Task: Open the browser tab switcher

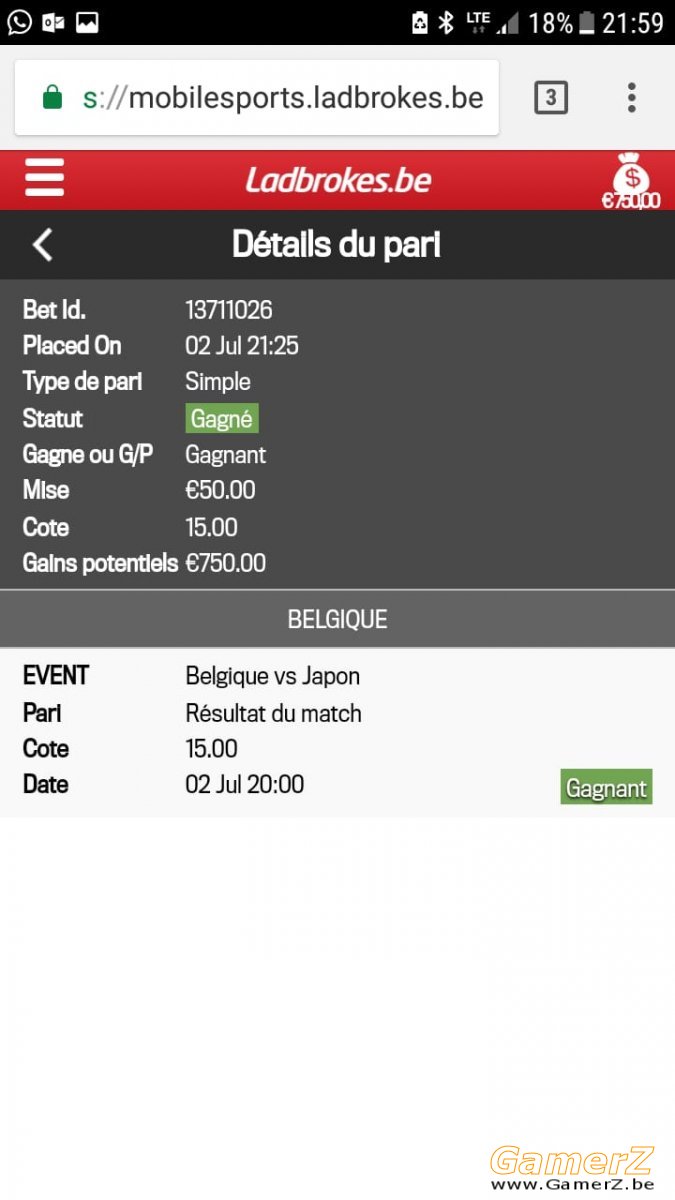Action: pyautogui.click(x=551, y=98)
